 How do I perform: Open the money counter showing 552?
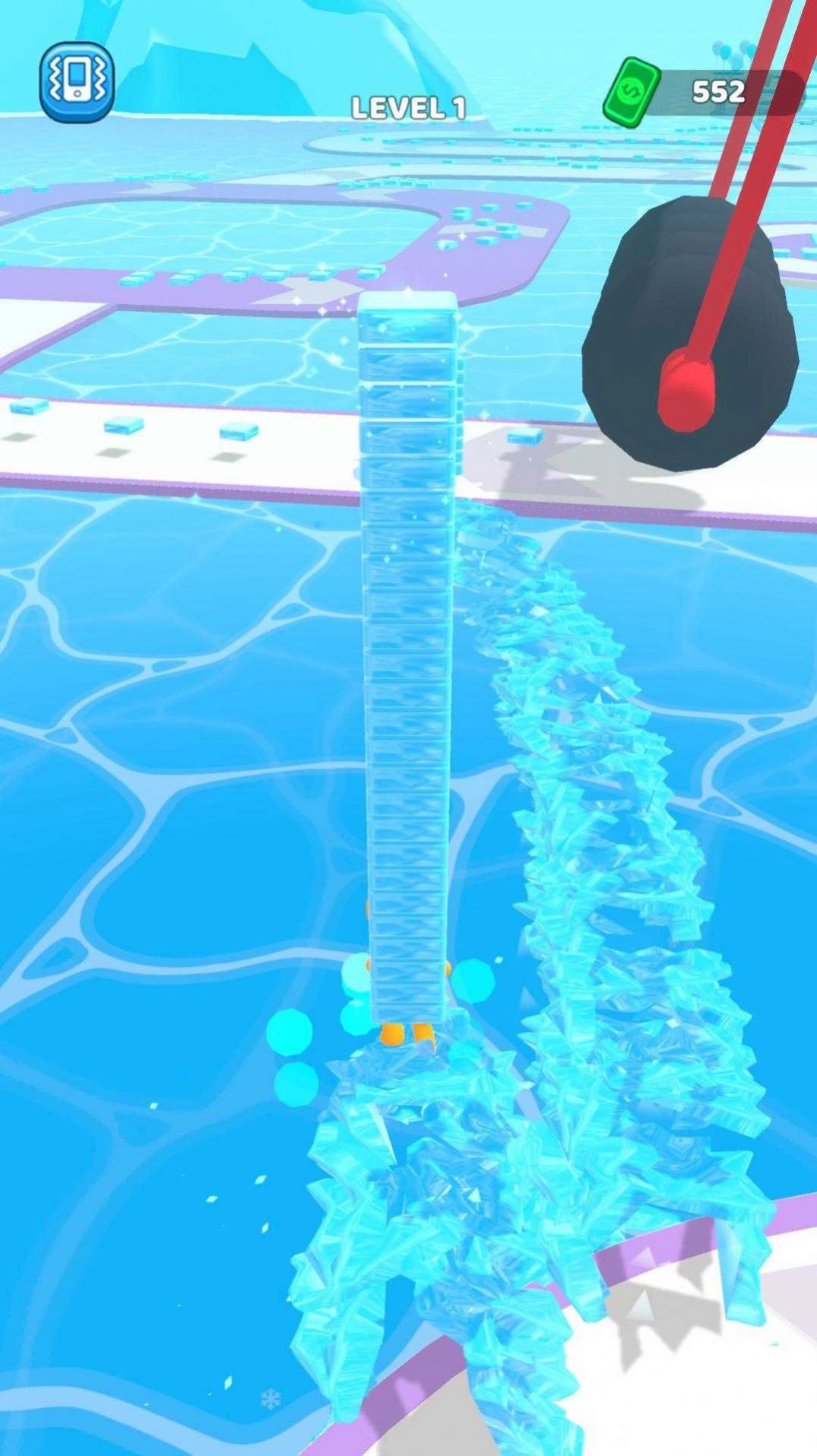coord(717,91)
